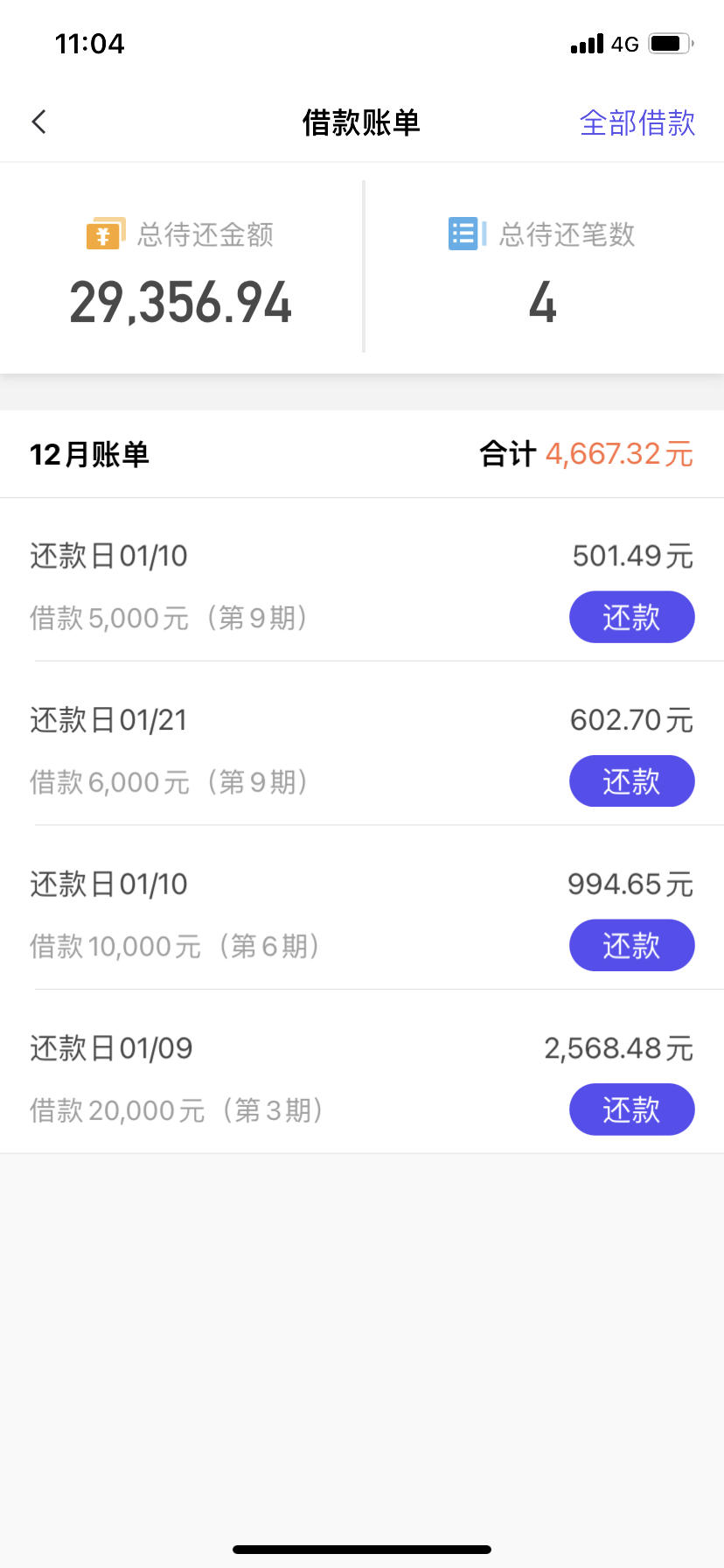Tap 还款 for the 501.49元 installment
724x1568 pixels.
(x=631, y=617)
